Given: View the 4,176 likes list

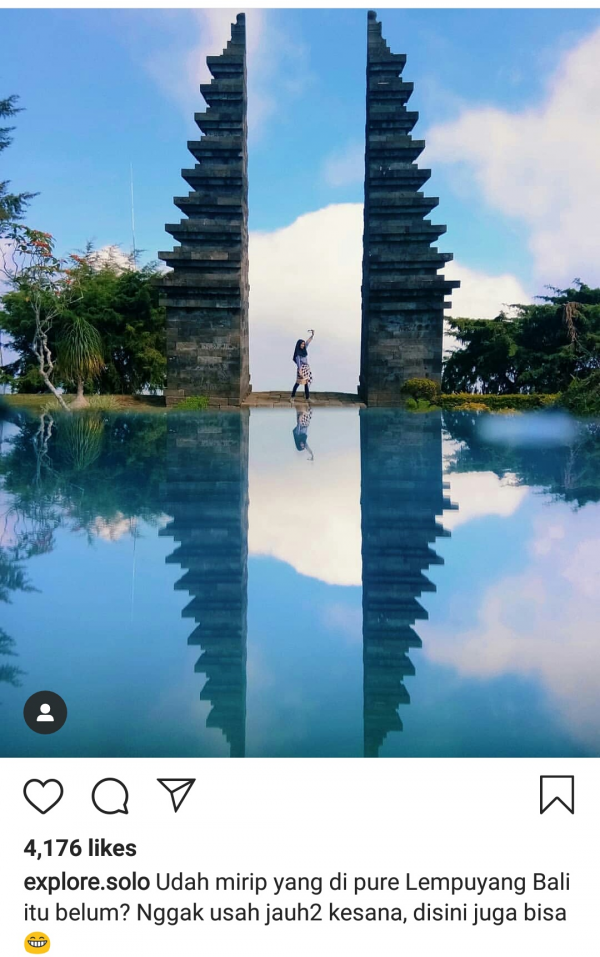Looking at the screenshot, I should point(80,848).
